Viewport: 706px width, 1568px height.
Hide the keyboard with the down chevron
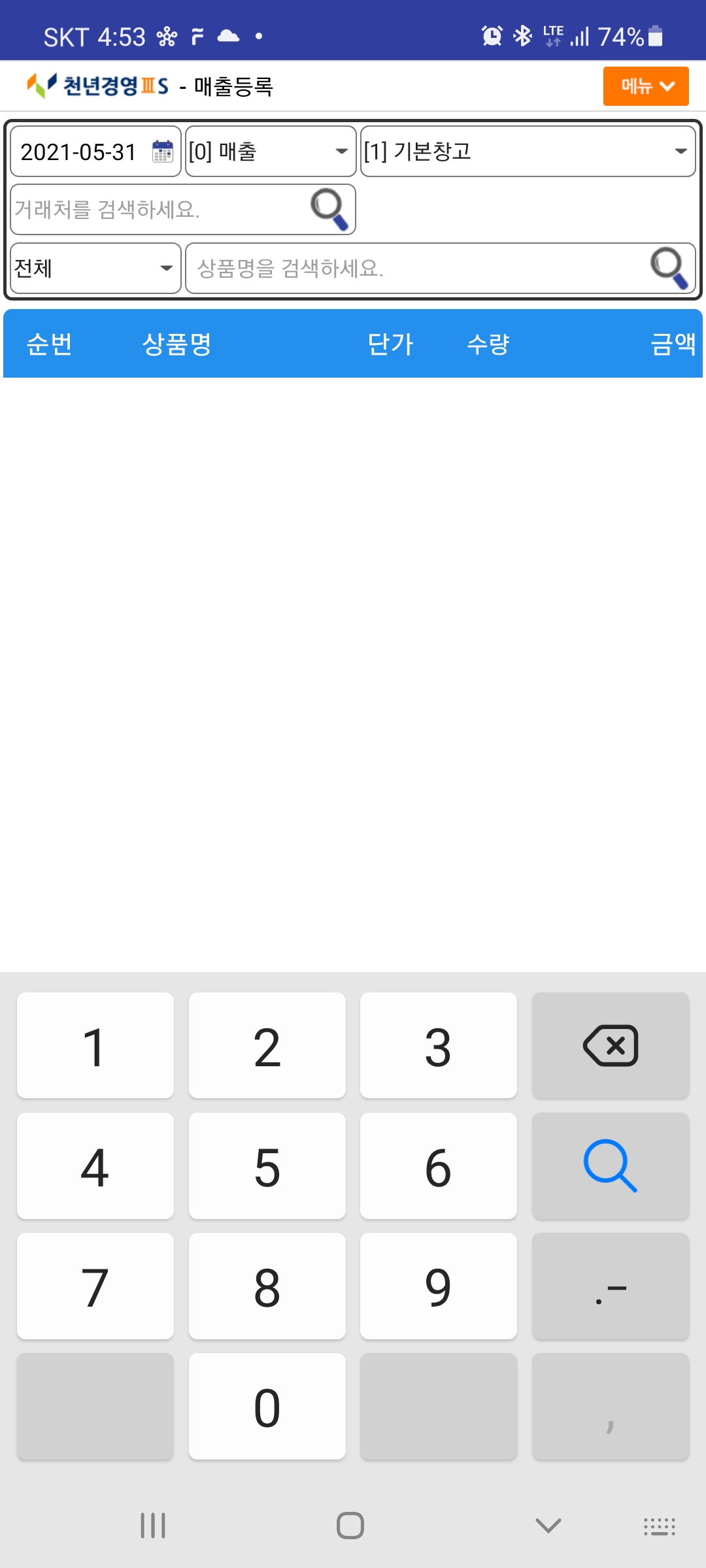pos(548,1526)
